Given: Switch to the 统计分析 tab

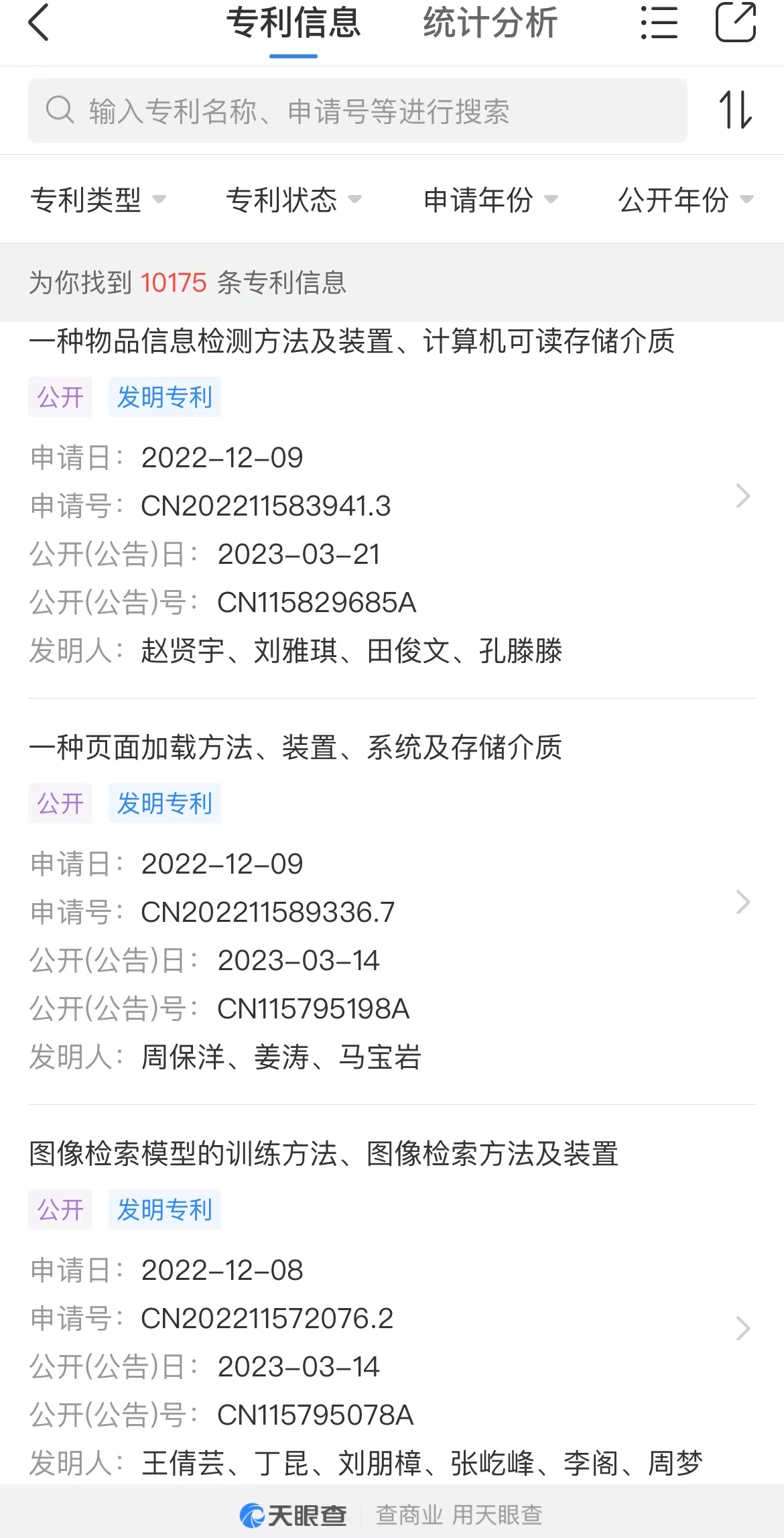Looking at the screenshot, I should tap(490, 23).
